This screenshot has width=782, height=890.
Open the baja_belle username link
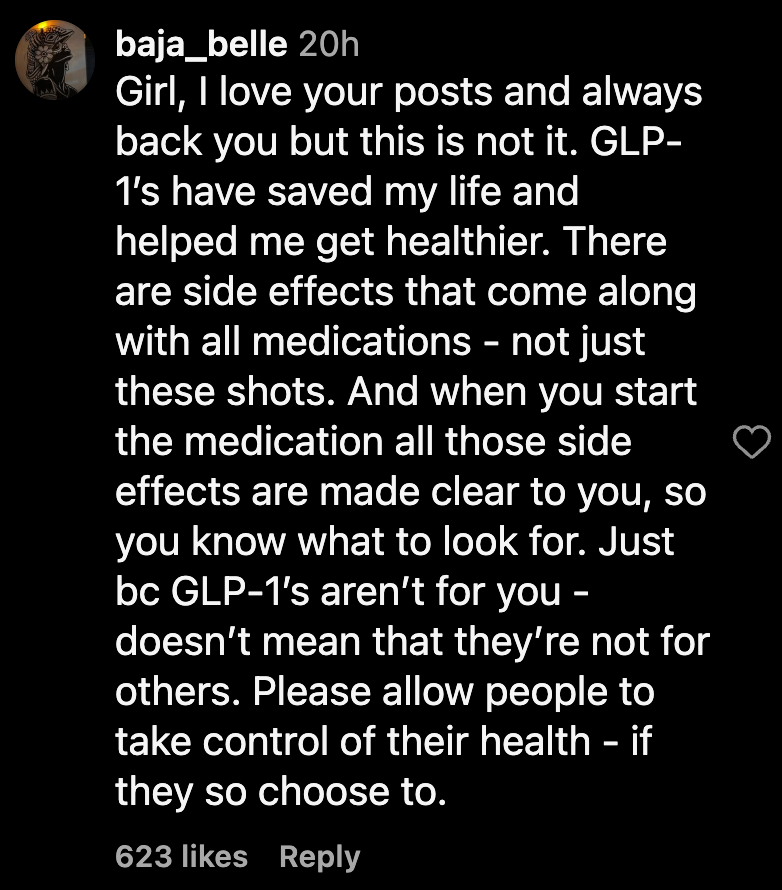(x=201, y=44)
